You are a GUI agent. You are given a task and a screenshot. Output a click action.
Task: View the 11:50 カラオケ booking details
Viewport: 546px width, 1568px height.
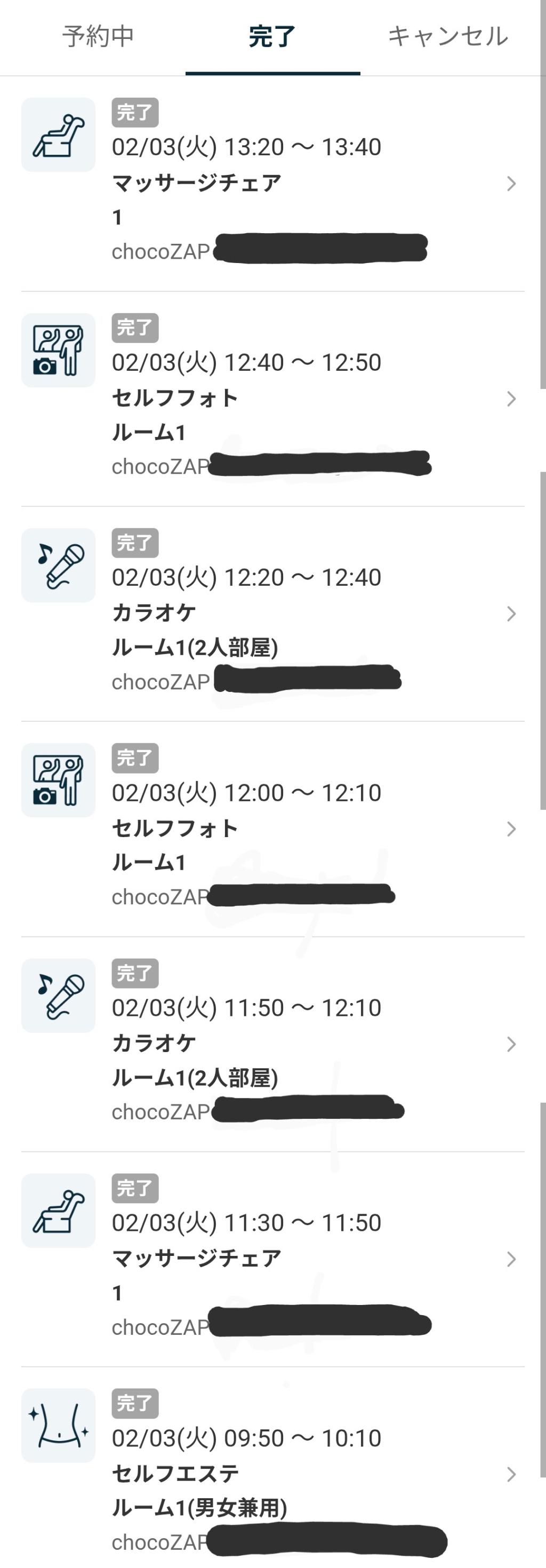pyautogui.click(x=272, y=1044)
